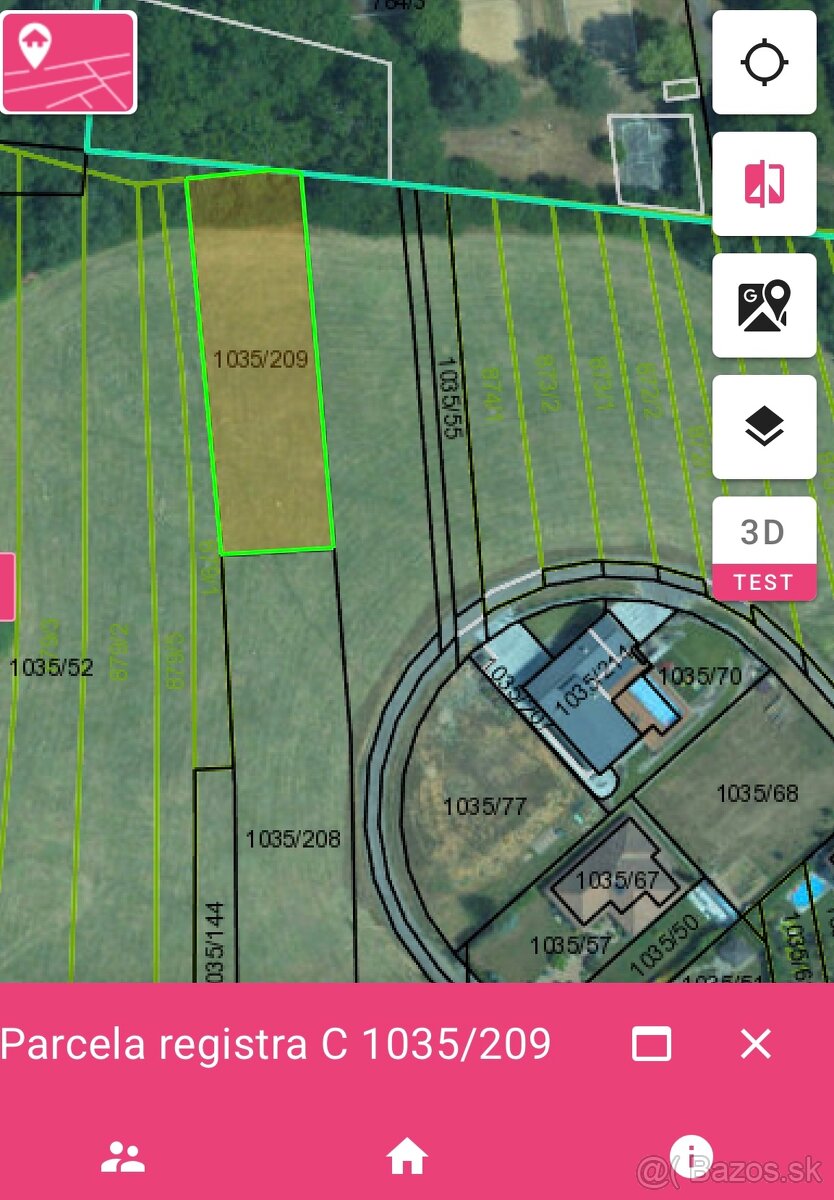This screenshot has height=1200, width=834.
Task: Enable the 3D TEST view
Action: (764, 548)
